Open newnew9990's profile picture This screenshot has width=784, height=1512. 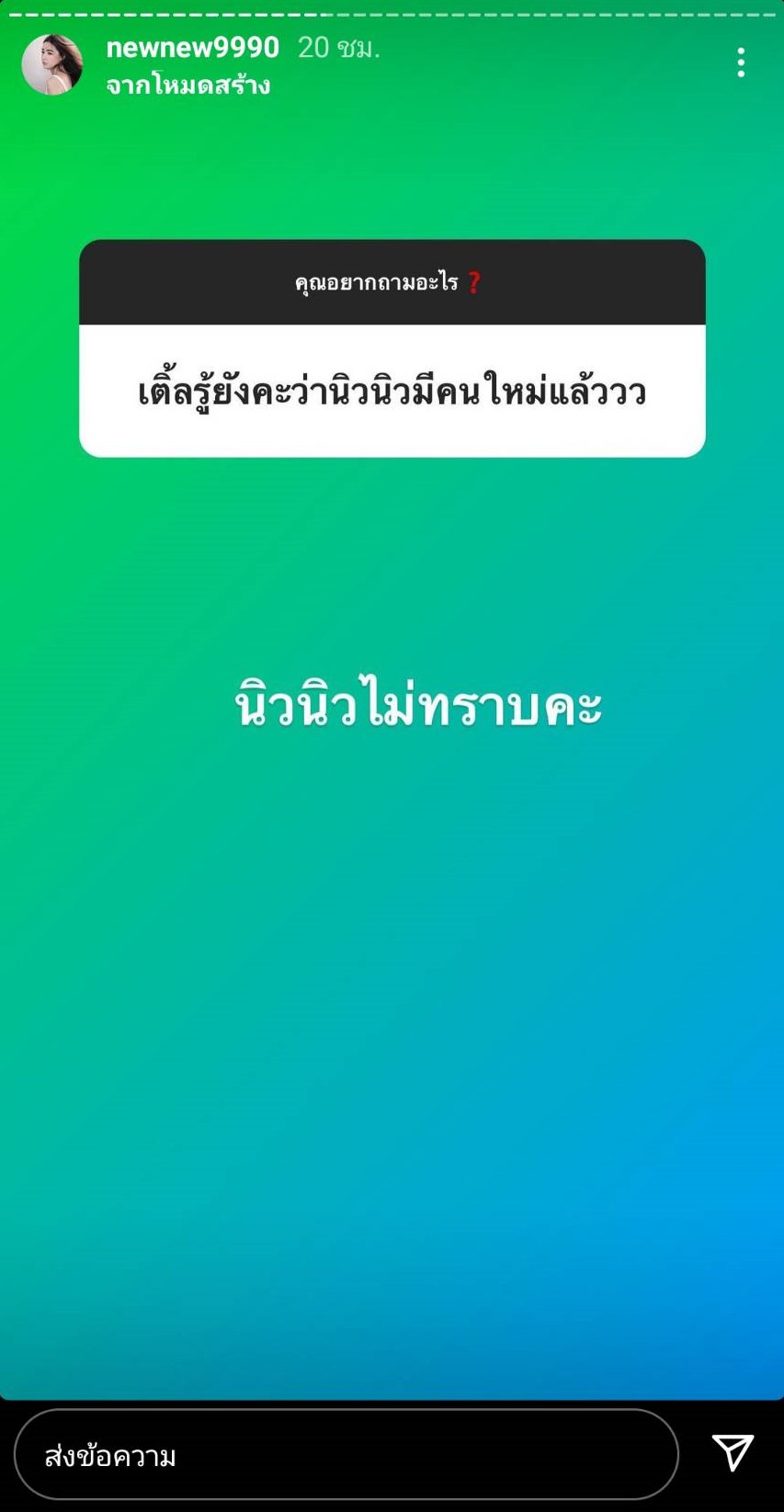tap(52, 64)
